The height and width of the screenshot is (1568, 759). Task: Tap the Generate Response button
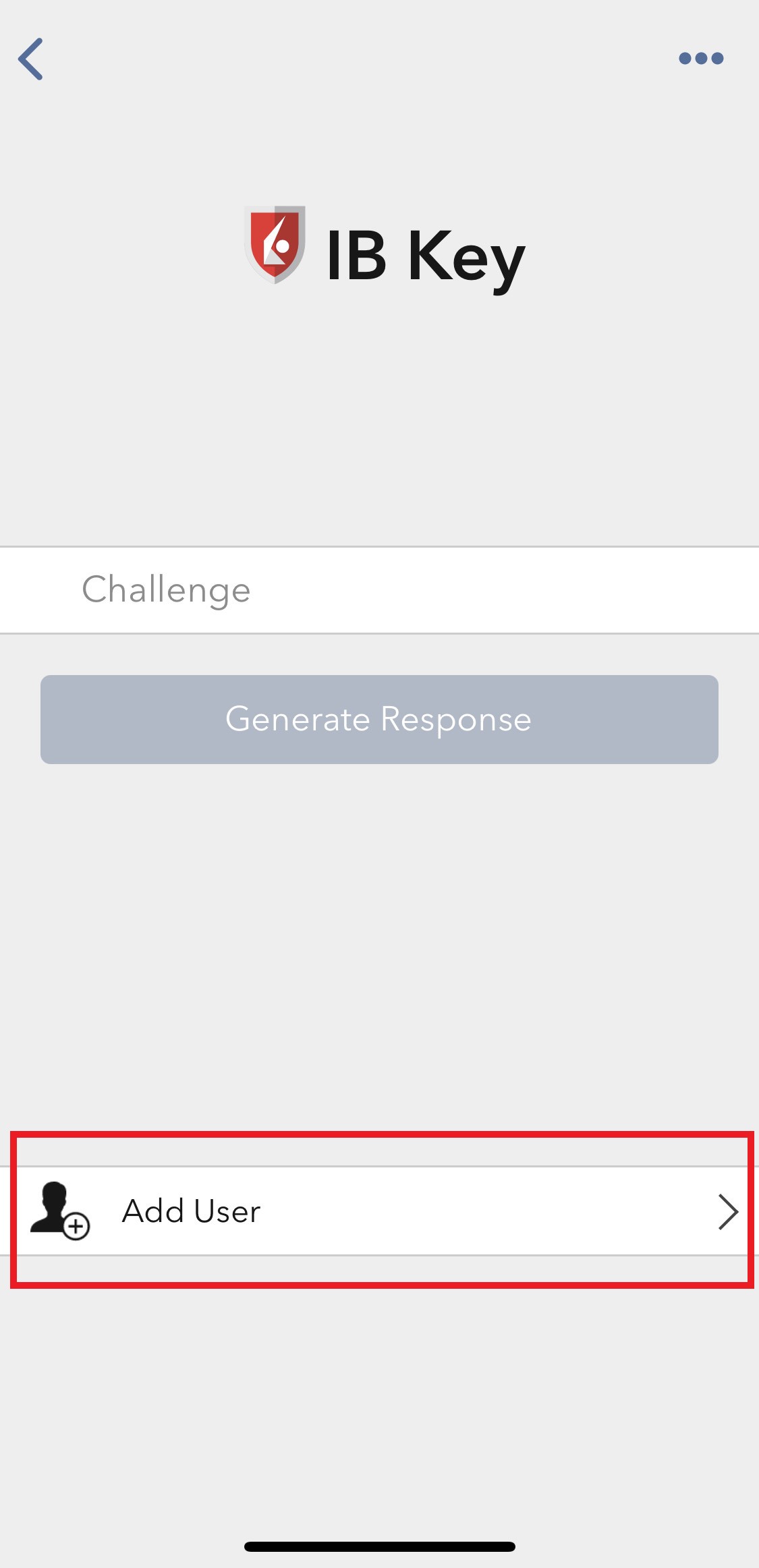(379, 720)
